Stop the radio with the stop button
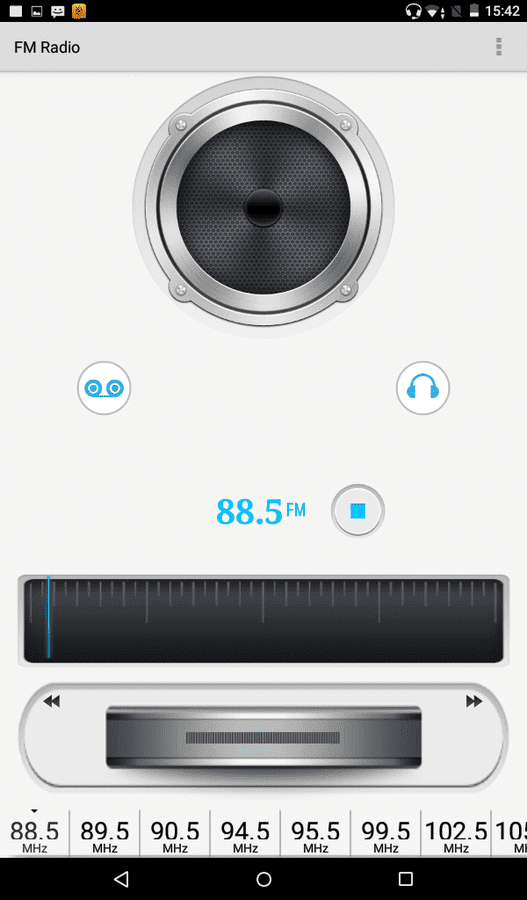This screenshot has height=900, width=527. coord(358,510)
